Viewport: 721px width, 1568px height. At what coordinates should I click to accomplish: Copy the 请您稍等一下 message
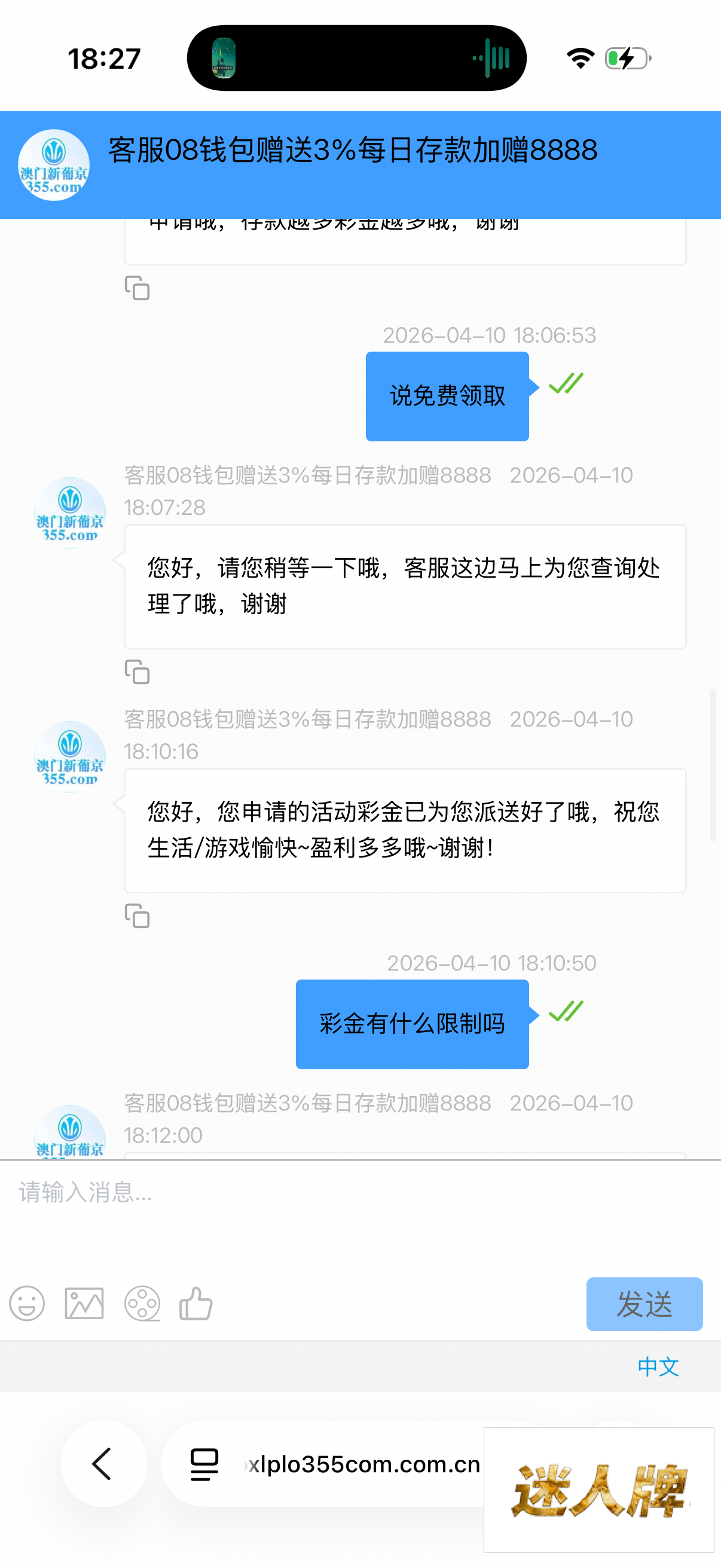[137, 672]
